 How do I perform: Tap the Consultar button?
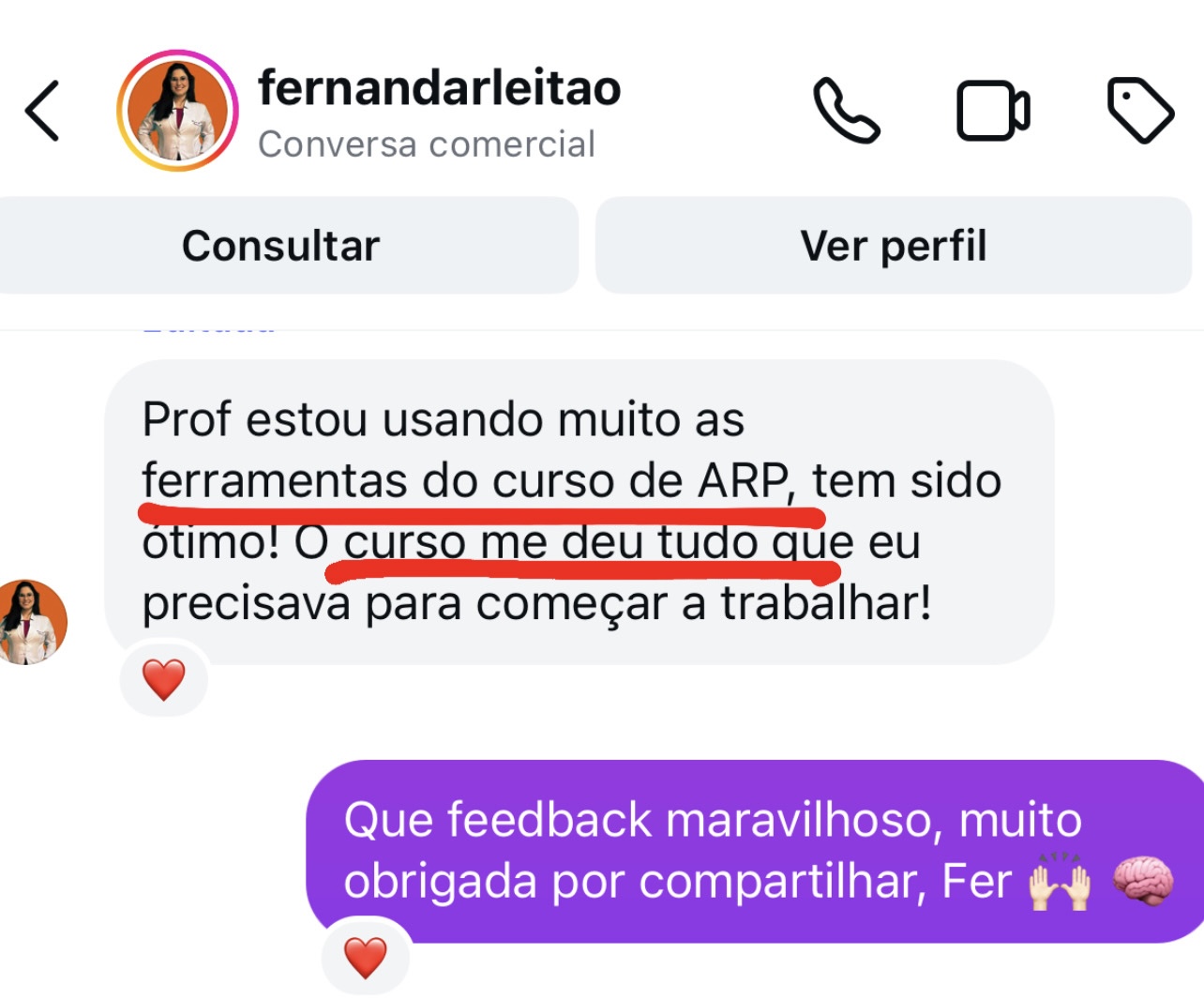[282, 246]
